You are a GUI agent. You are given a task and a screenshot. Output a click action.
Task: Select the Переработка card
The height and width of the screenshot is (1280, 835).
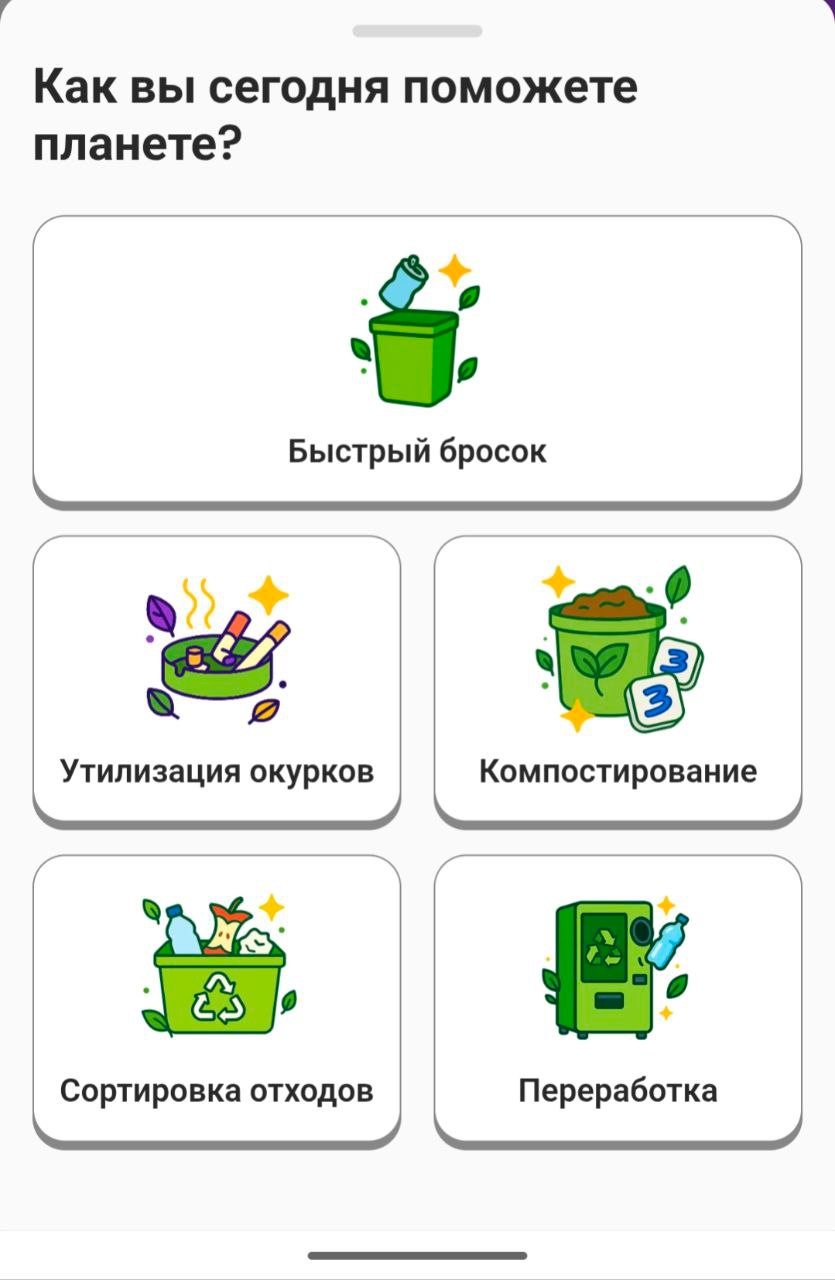click(x=617, y=998)
